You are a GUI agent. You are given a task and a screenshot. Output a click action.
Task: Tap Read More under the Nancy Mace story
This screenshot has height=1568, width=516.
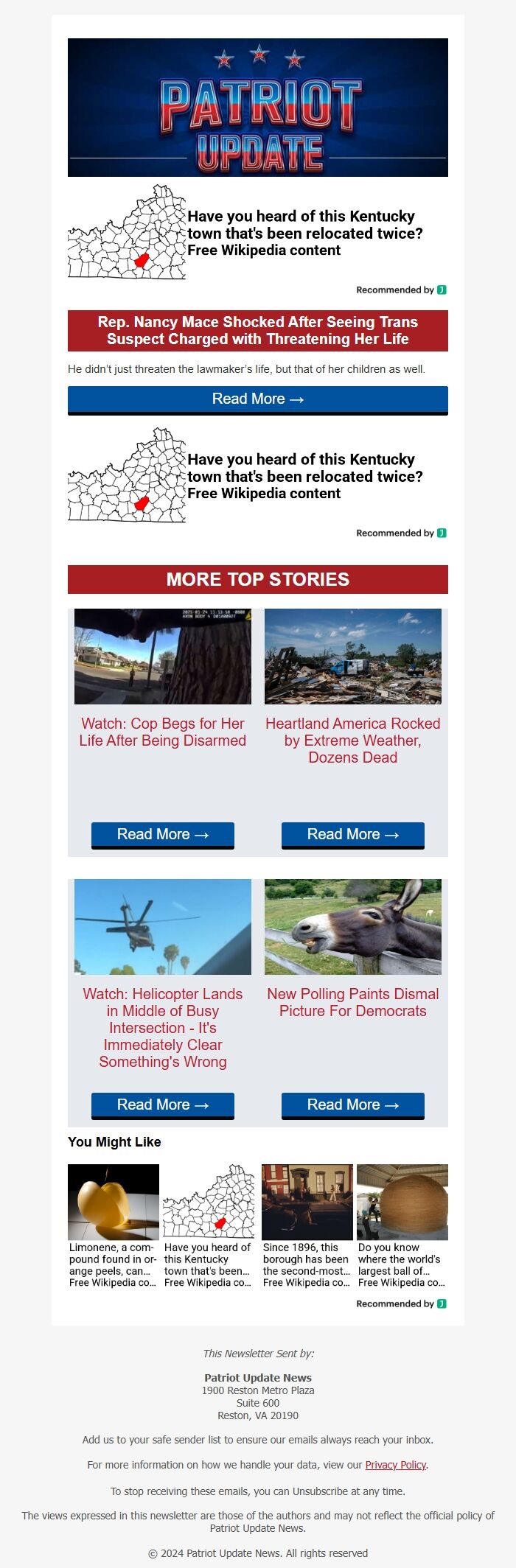click(x=257, y=399)
